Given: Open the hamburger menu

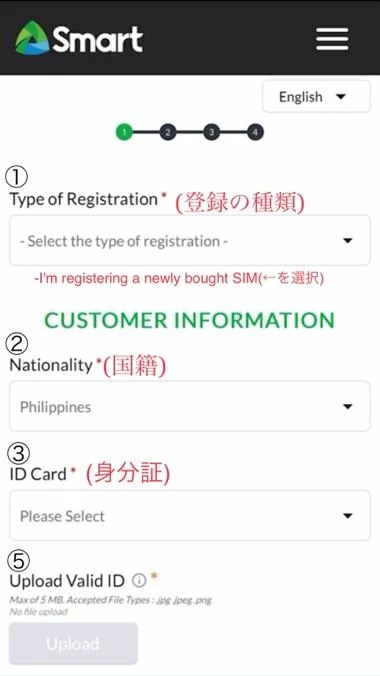Looking at the screenshot, I should click(x=332, y=39).
